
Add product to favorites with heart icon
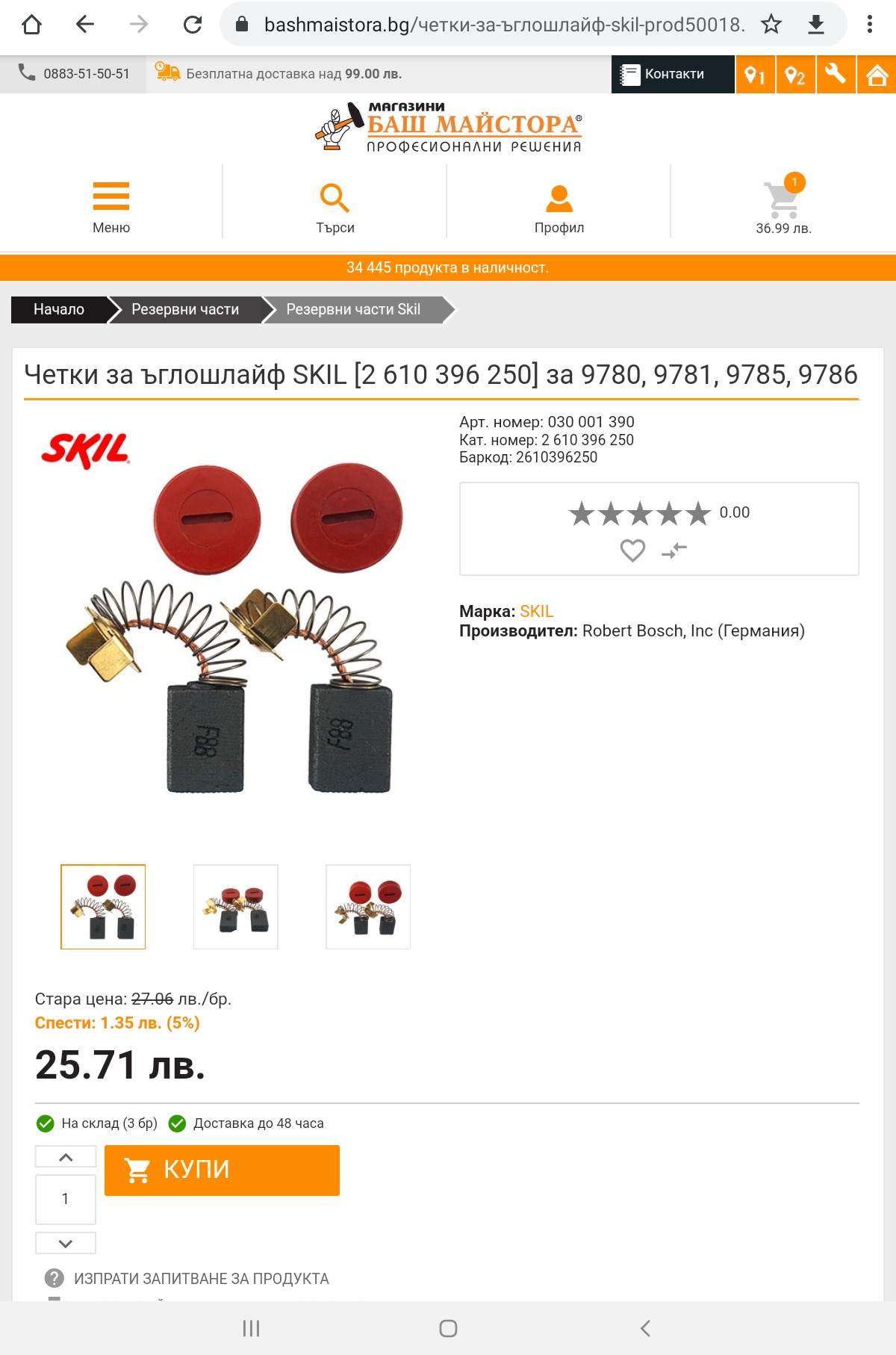coord(632,551)
